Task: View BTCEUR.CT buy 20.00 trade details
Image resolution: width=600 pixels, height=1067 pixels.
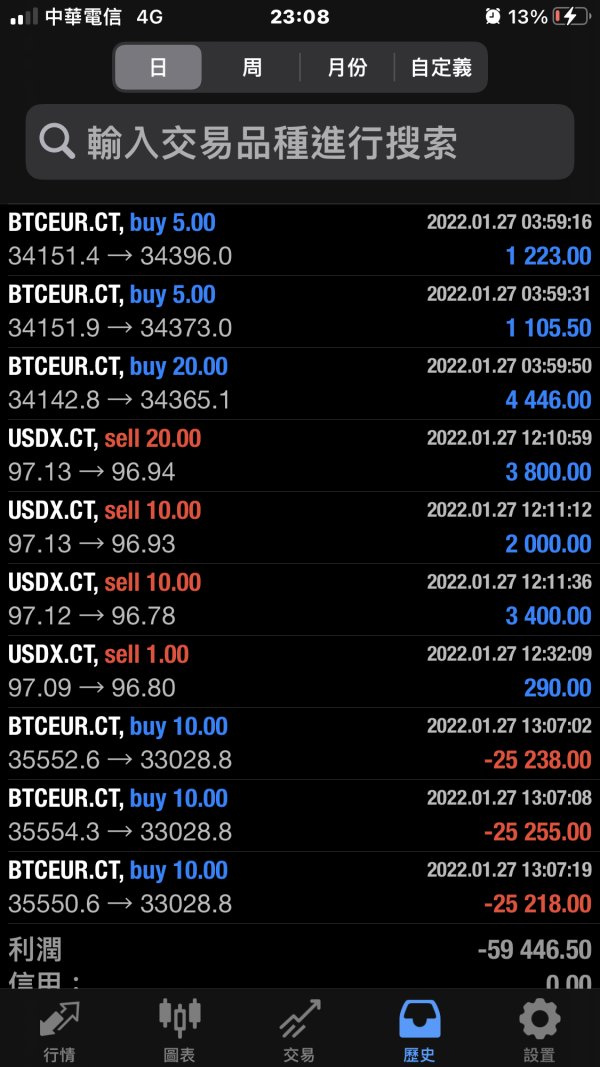Action: (x=300, y=384)
